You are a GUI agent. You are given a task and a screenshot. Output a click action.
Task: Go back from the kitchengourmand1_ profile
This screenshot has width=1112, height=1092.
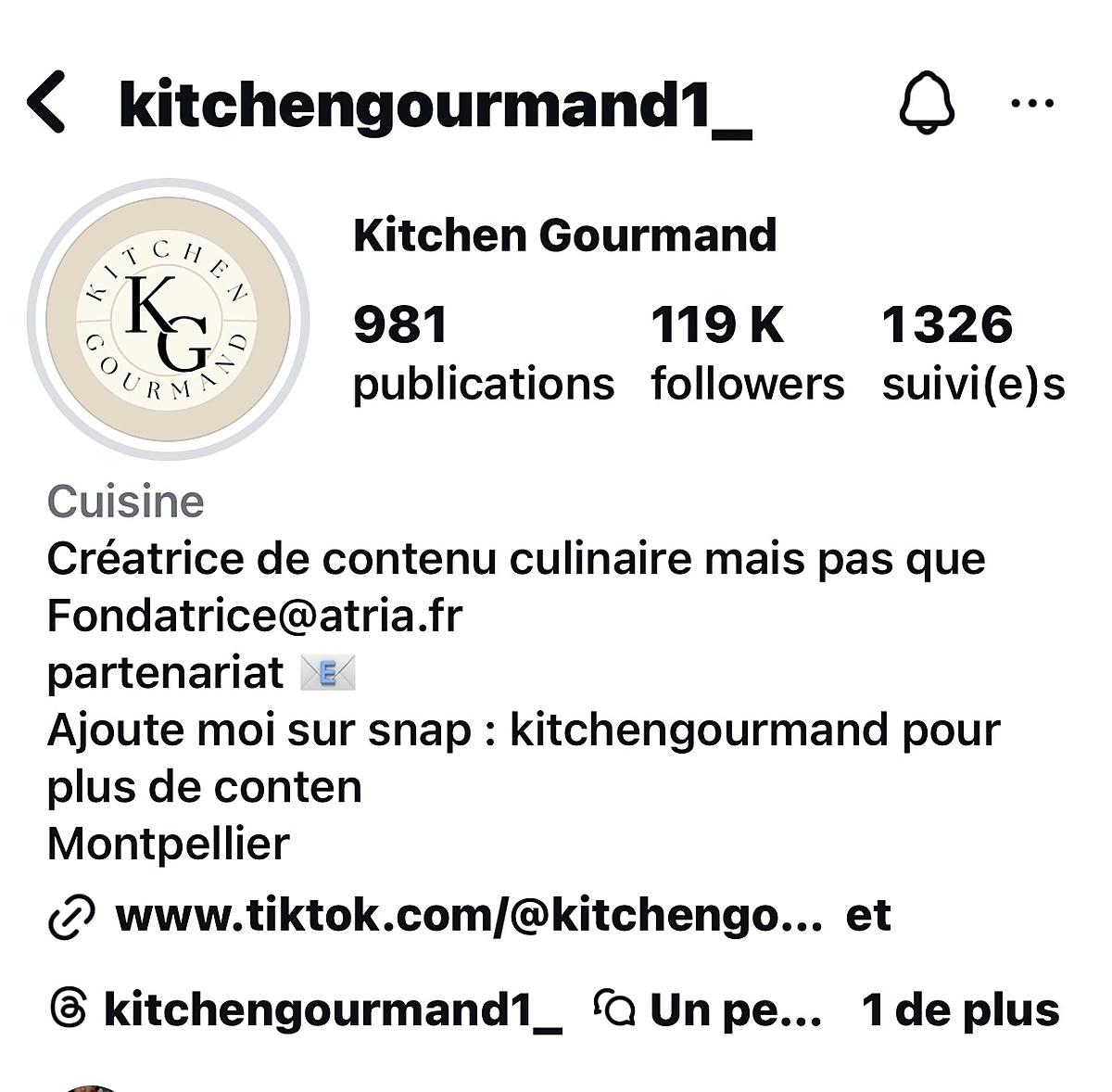(x=46, y=103)
